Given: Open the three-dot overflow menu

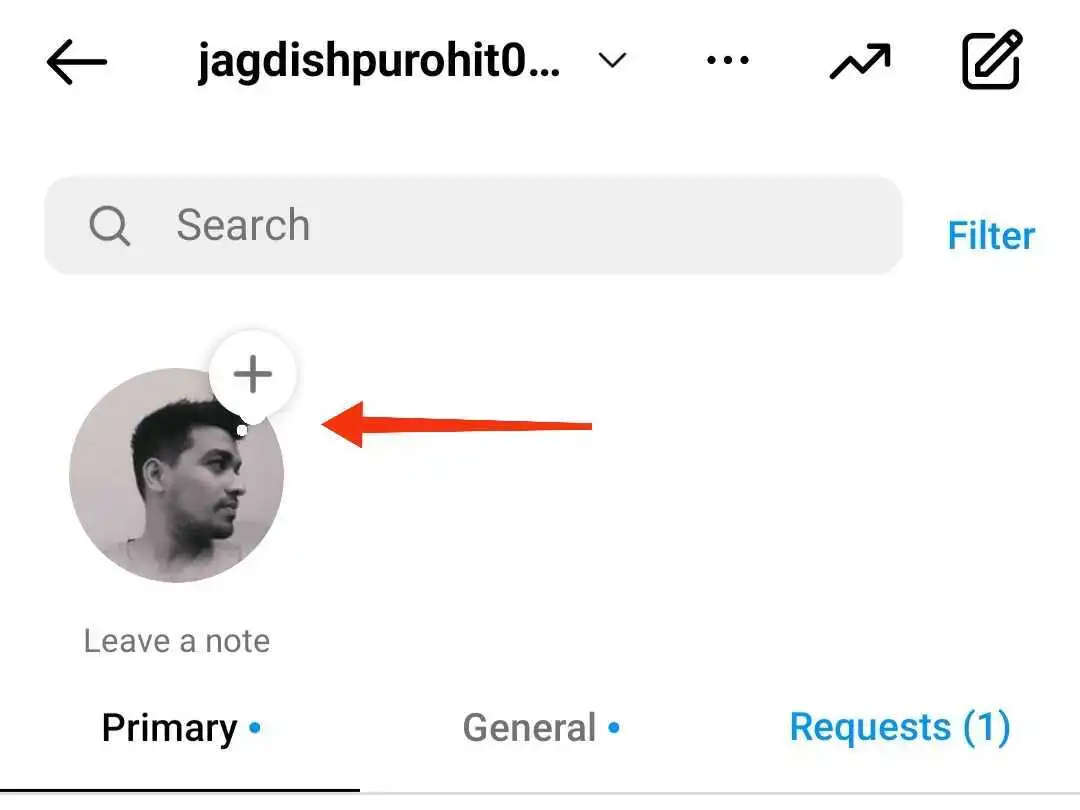Looking at the screenshot, I should 727,62.
